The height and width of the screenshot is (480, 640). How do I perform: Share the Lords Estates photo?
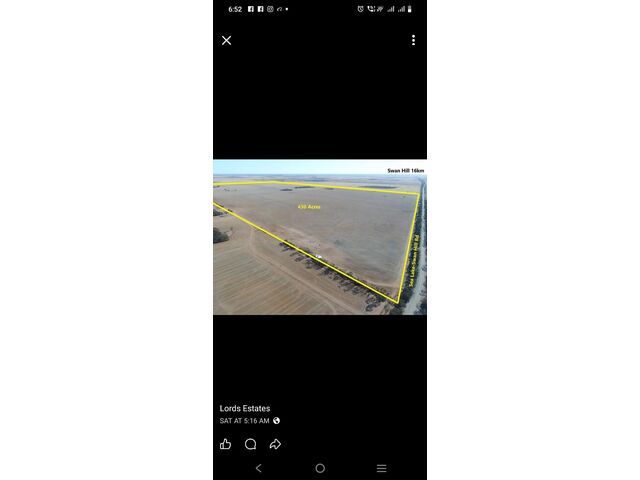click(x=275, y=444)
